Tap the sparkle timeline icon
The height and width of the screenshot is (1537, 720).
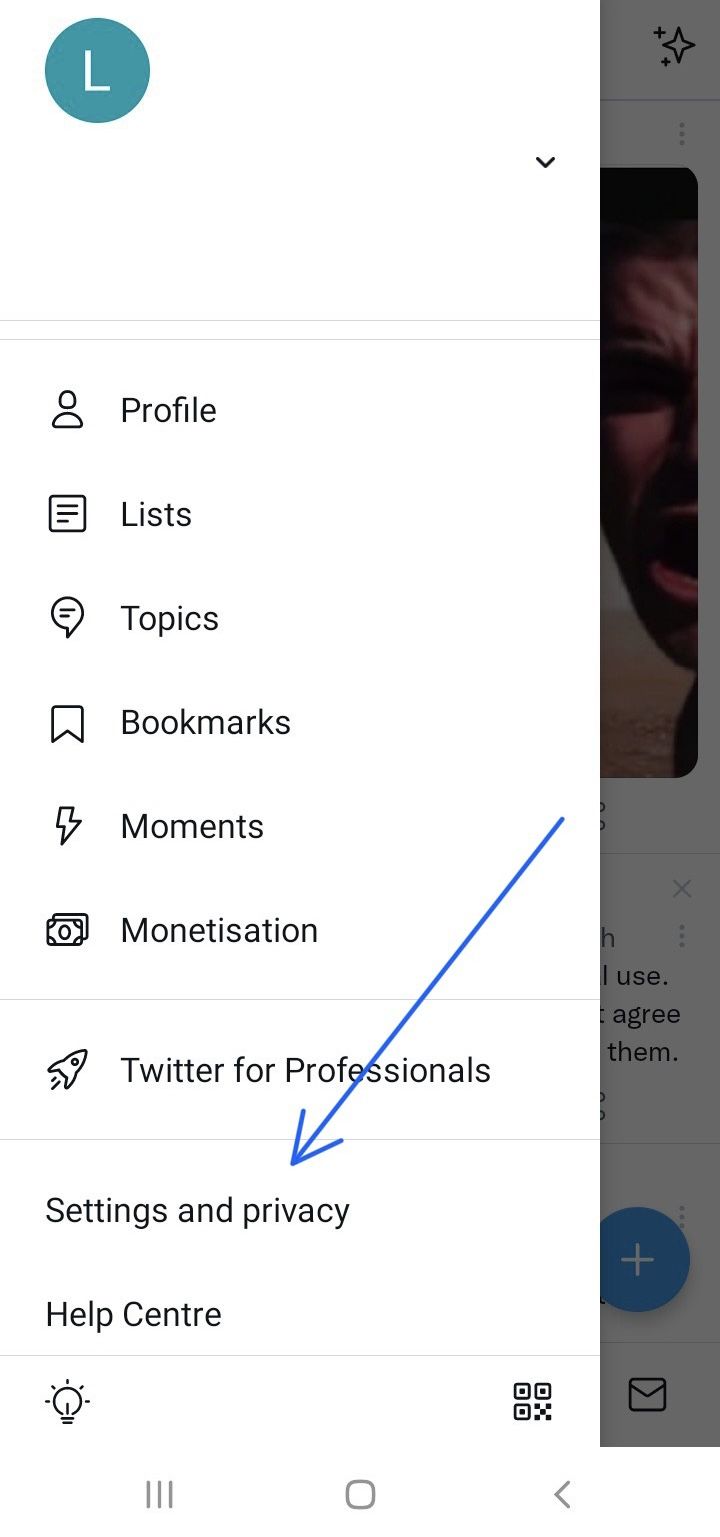pyautogui.click(x=674, y=47)
